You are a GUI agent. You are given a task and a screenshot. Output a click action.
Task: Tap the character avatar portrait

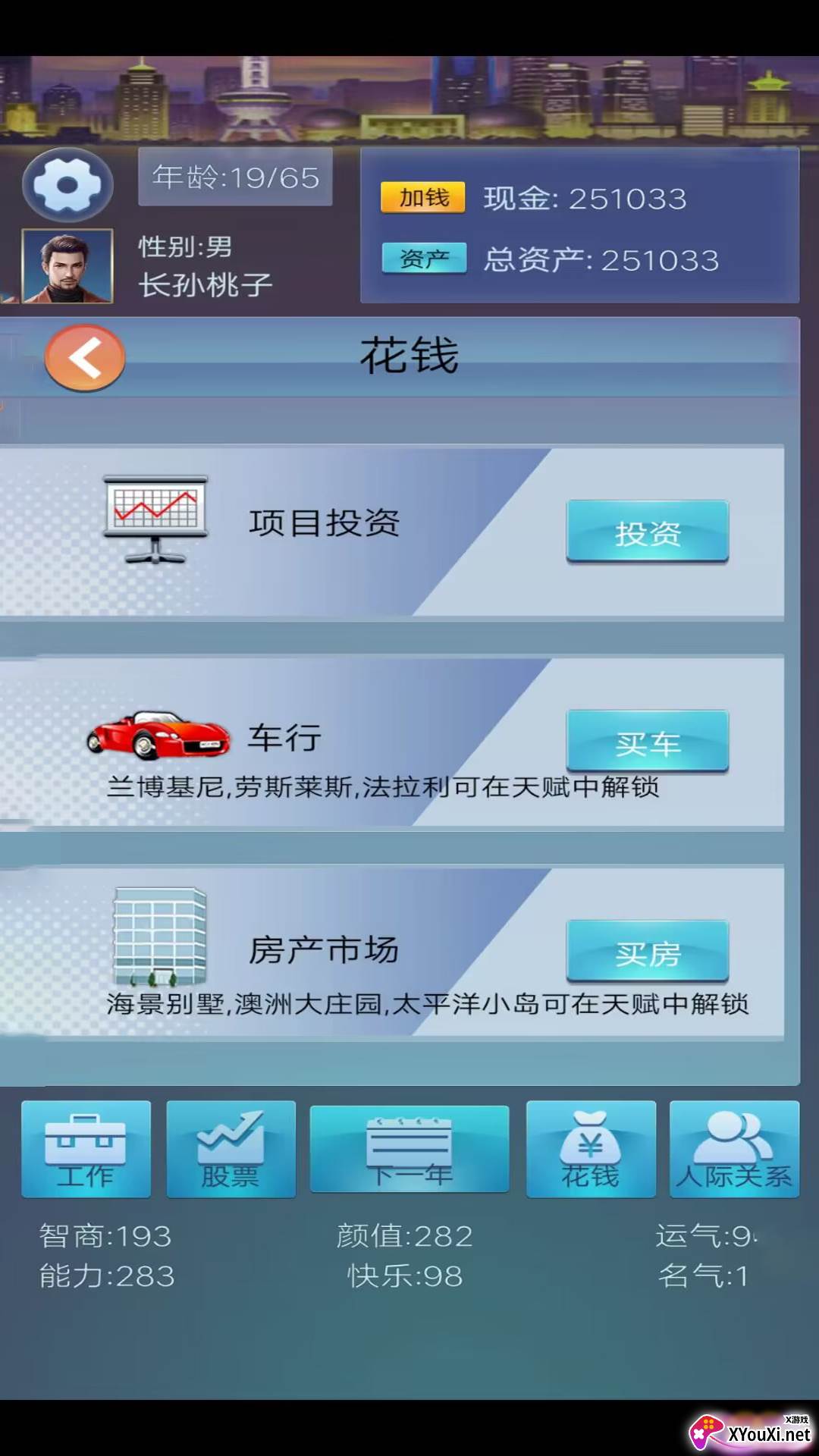pyautogui.click(x=67, y=266)
